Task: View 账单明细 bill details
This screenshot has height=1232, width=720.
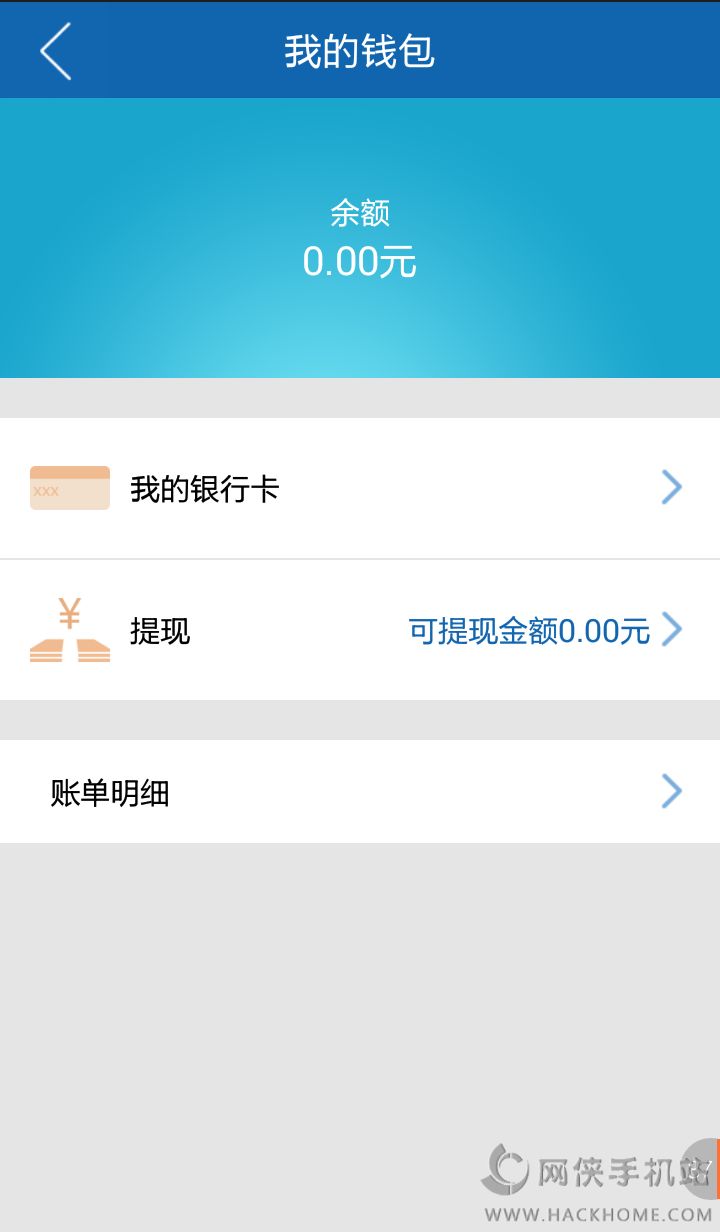Action: click(360, 793)
